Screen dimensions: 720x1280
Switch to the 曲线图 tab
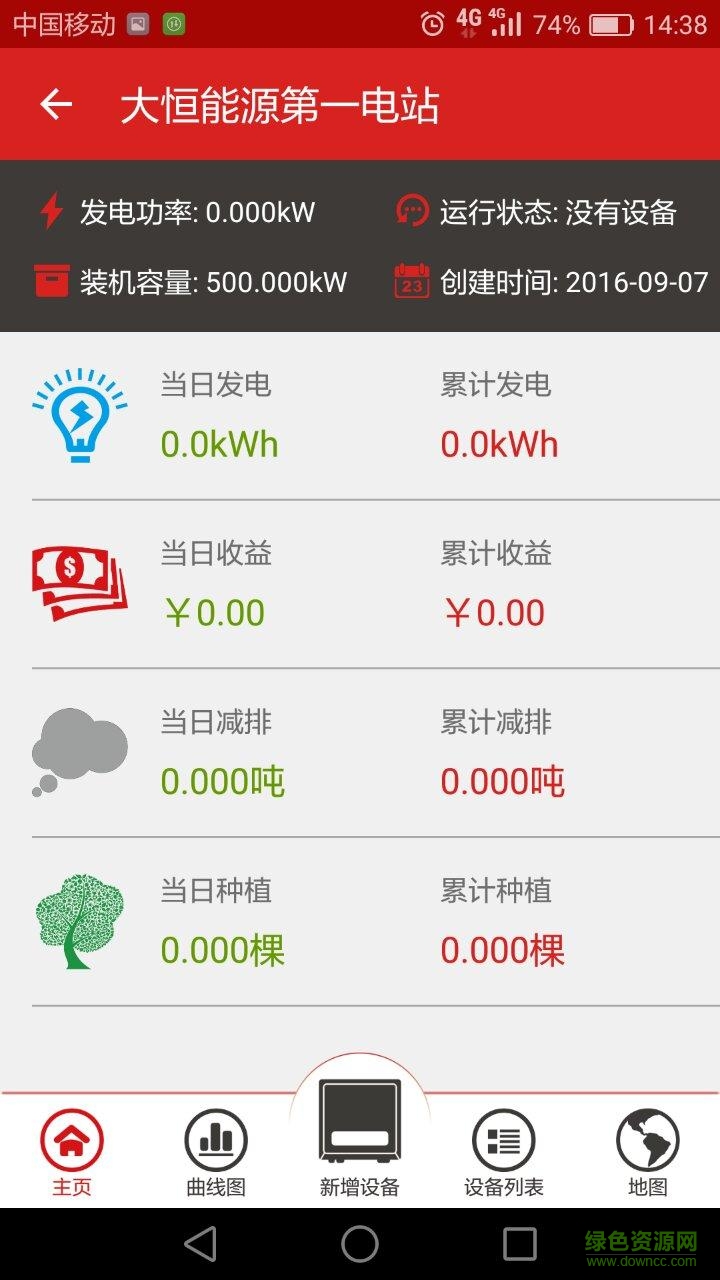click(x=216, y=1150)
